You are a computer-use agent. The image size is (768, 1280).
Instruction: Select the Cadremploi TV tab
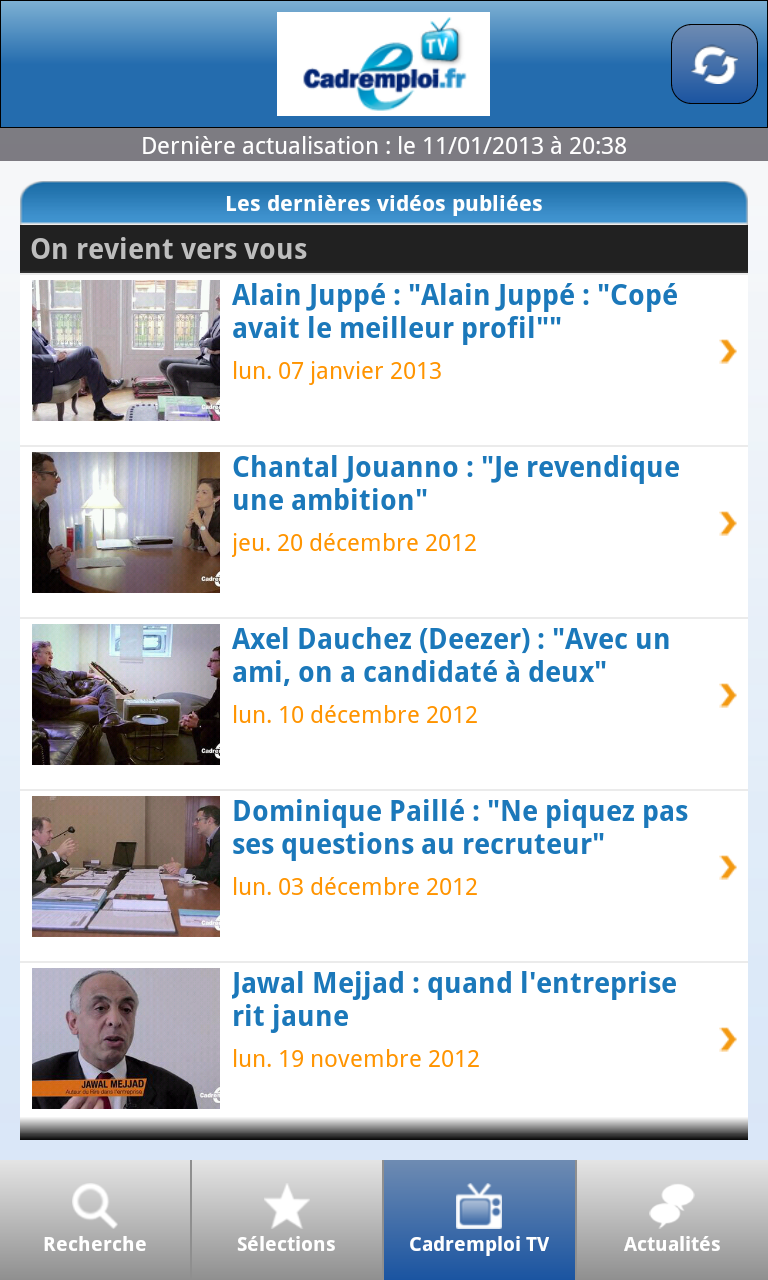pyautogui.click(x=480, y=1220)
